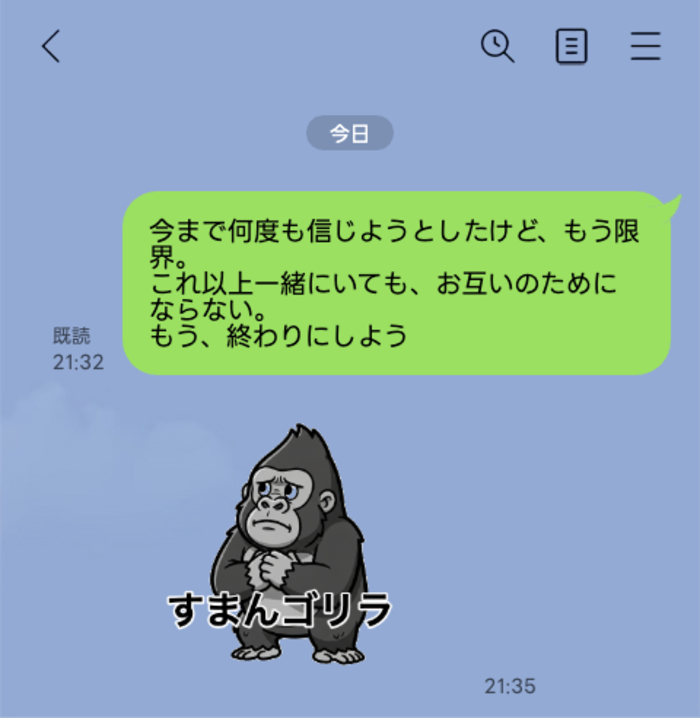Open the chat notes icon
The width and height of the screenshot is (700, 718).
(571, 46)
